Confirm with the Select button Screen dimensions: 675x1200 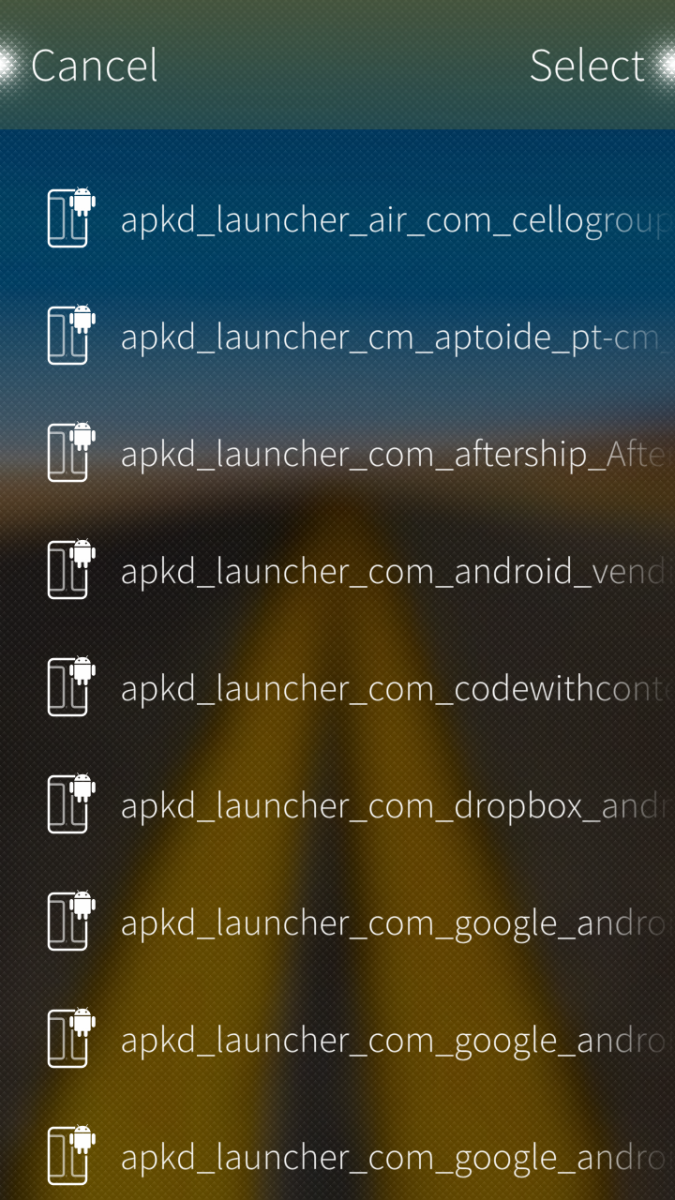coord(587,66)
